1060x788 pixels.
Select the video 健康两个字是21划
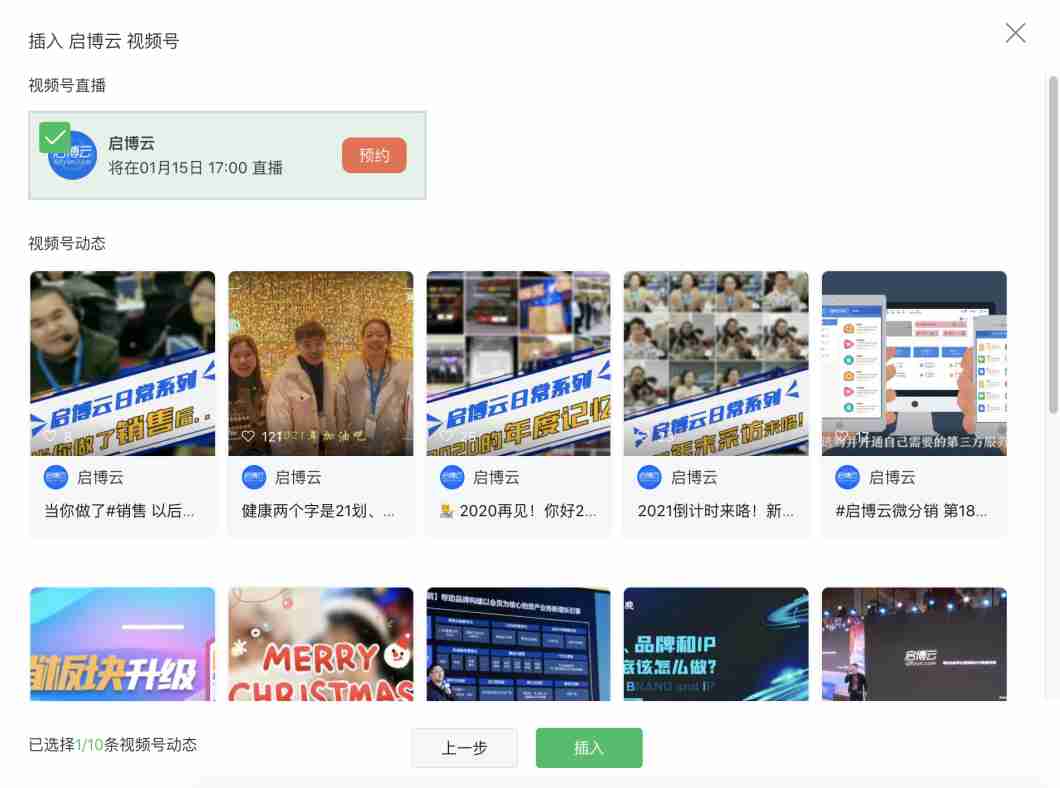(320, 363)
